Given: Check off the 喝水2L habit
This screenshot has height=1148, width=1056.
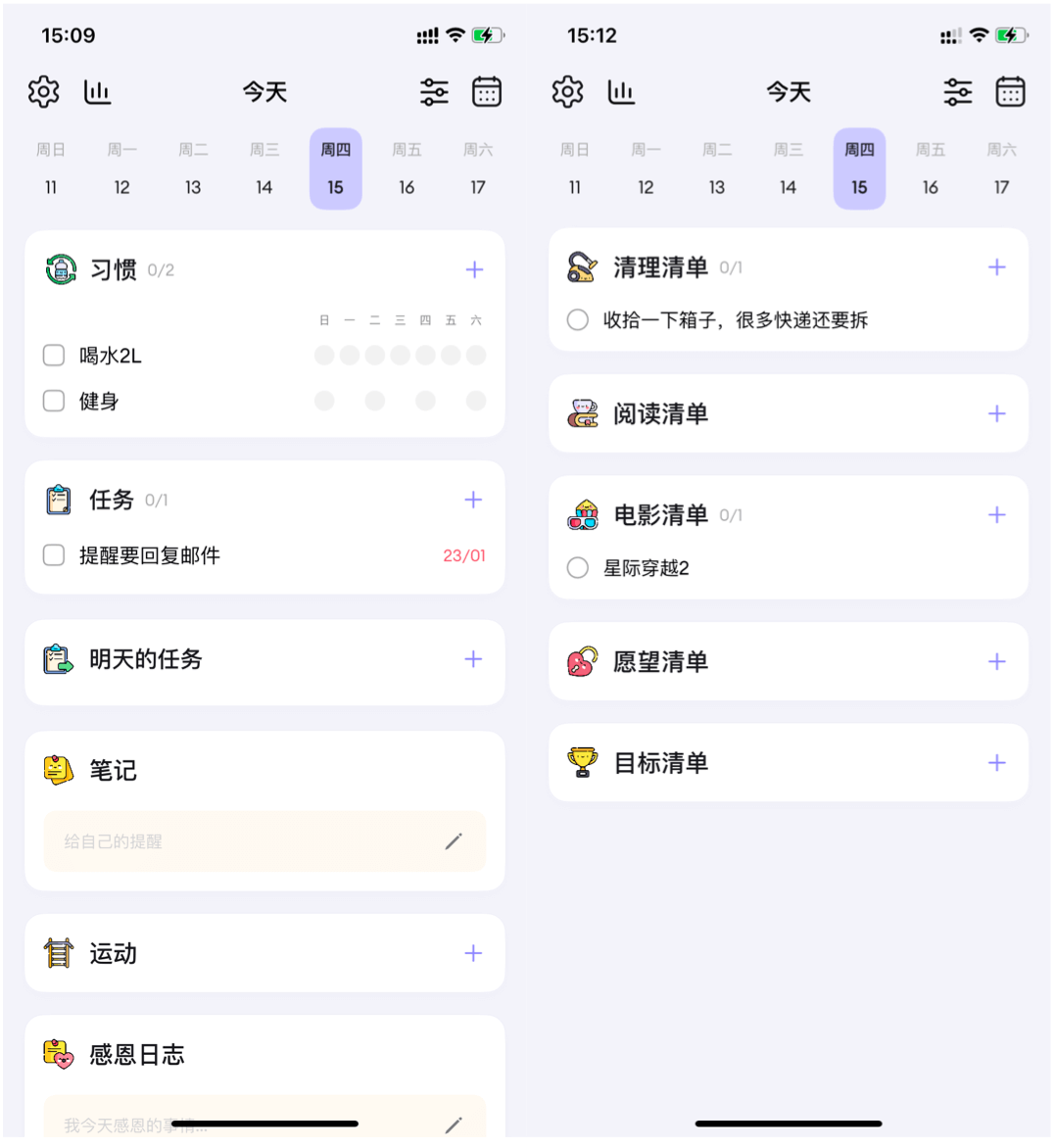Looking at the screenshot, I should click(54, 356).
